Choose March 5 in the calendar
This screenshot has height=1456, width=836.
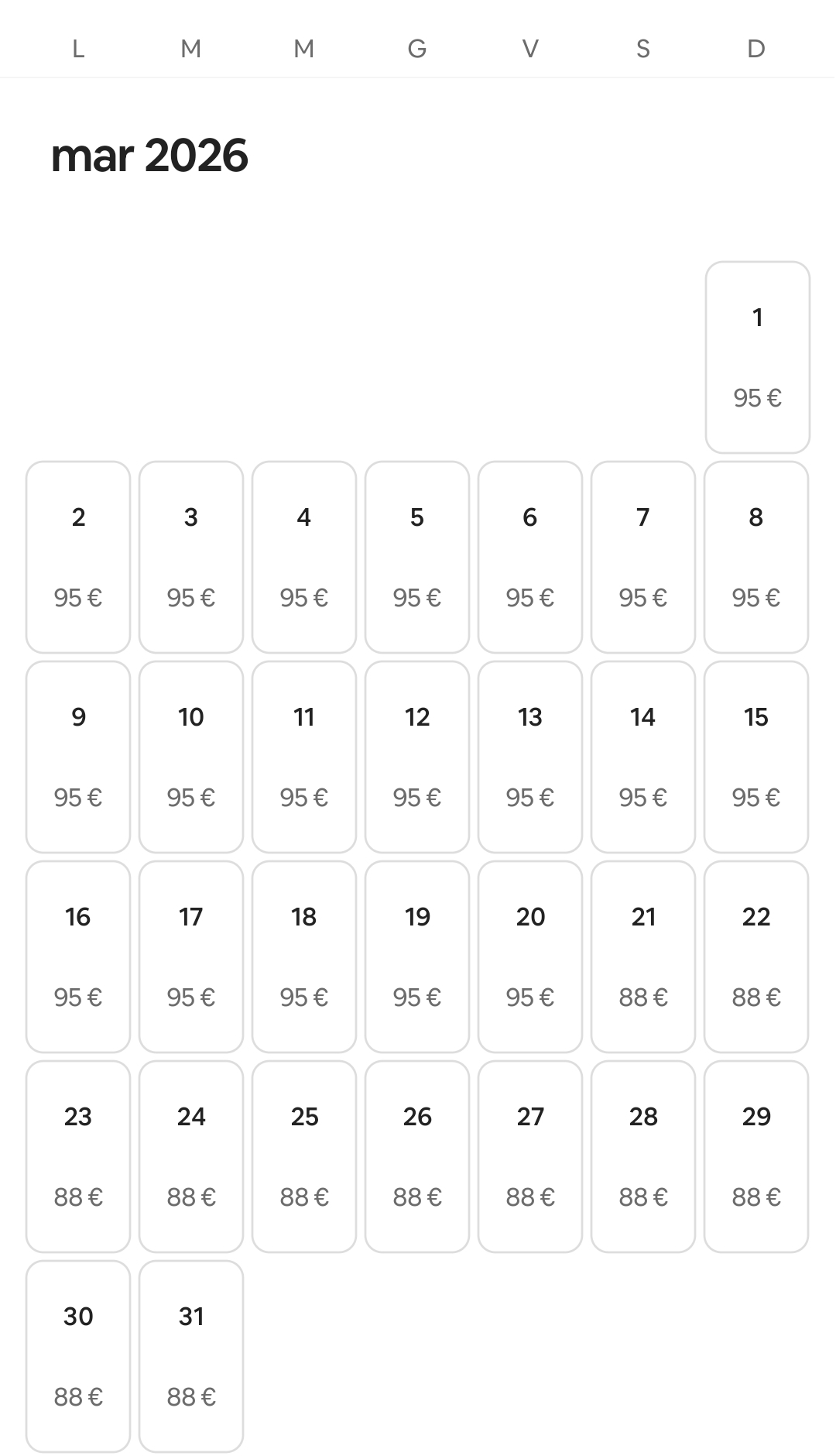tap(417, 557)
